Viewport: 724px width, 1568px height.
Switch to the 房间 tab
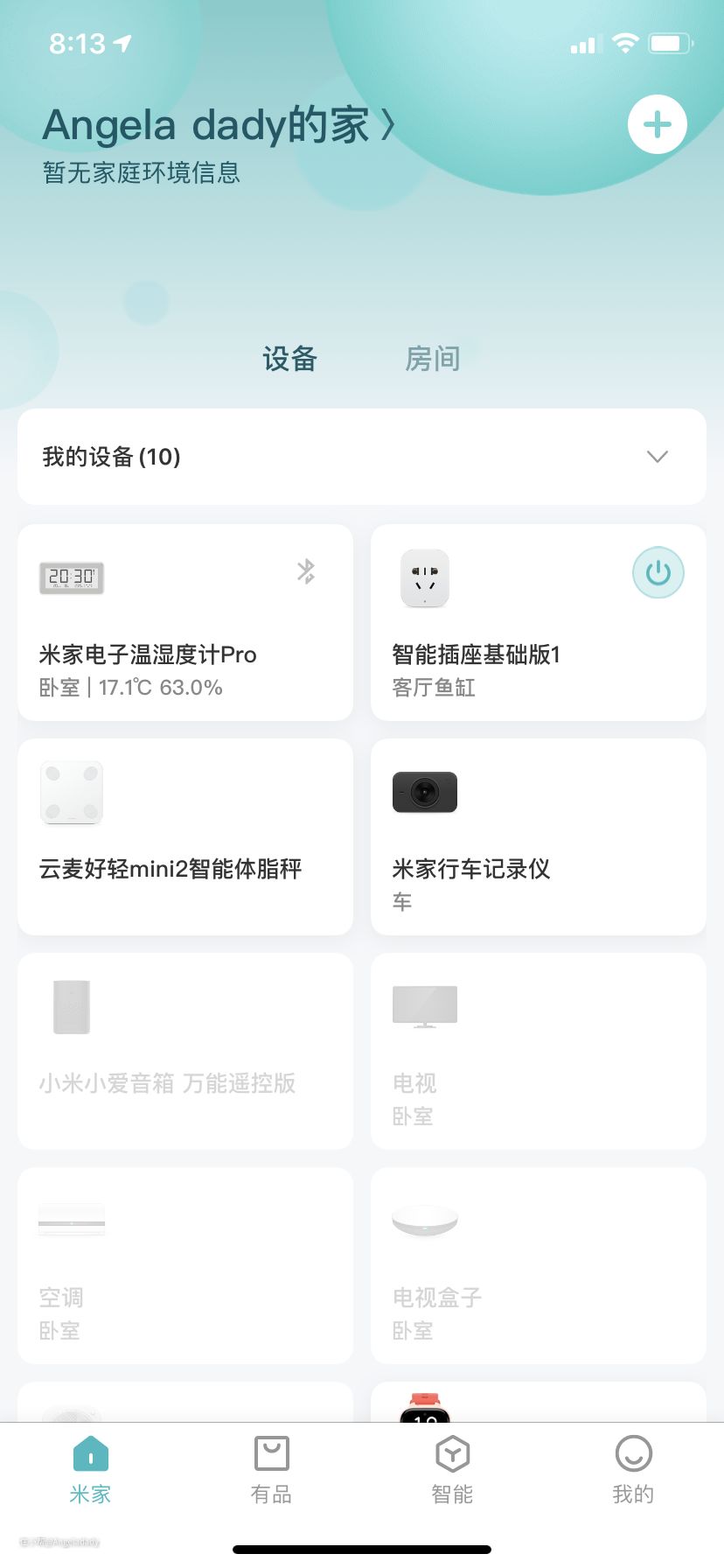click(432, 359)
